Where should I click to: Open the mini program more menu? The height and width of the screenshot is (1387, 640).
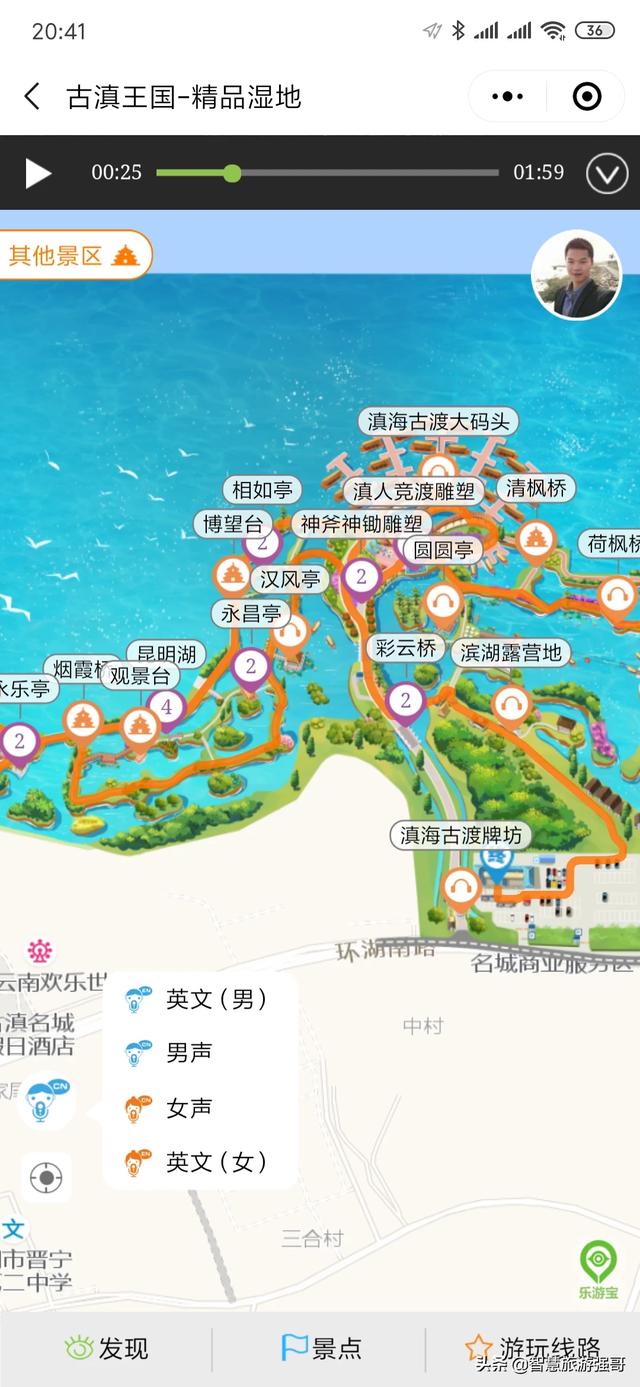pos(507,97)
